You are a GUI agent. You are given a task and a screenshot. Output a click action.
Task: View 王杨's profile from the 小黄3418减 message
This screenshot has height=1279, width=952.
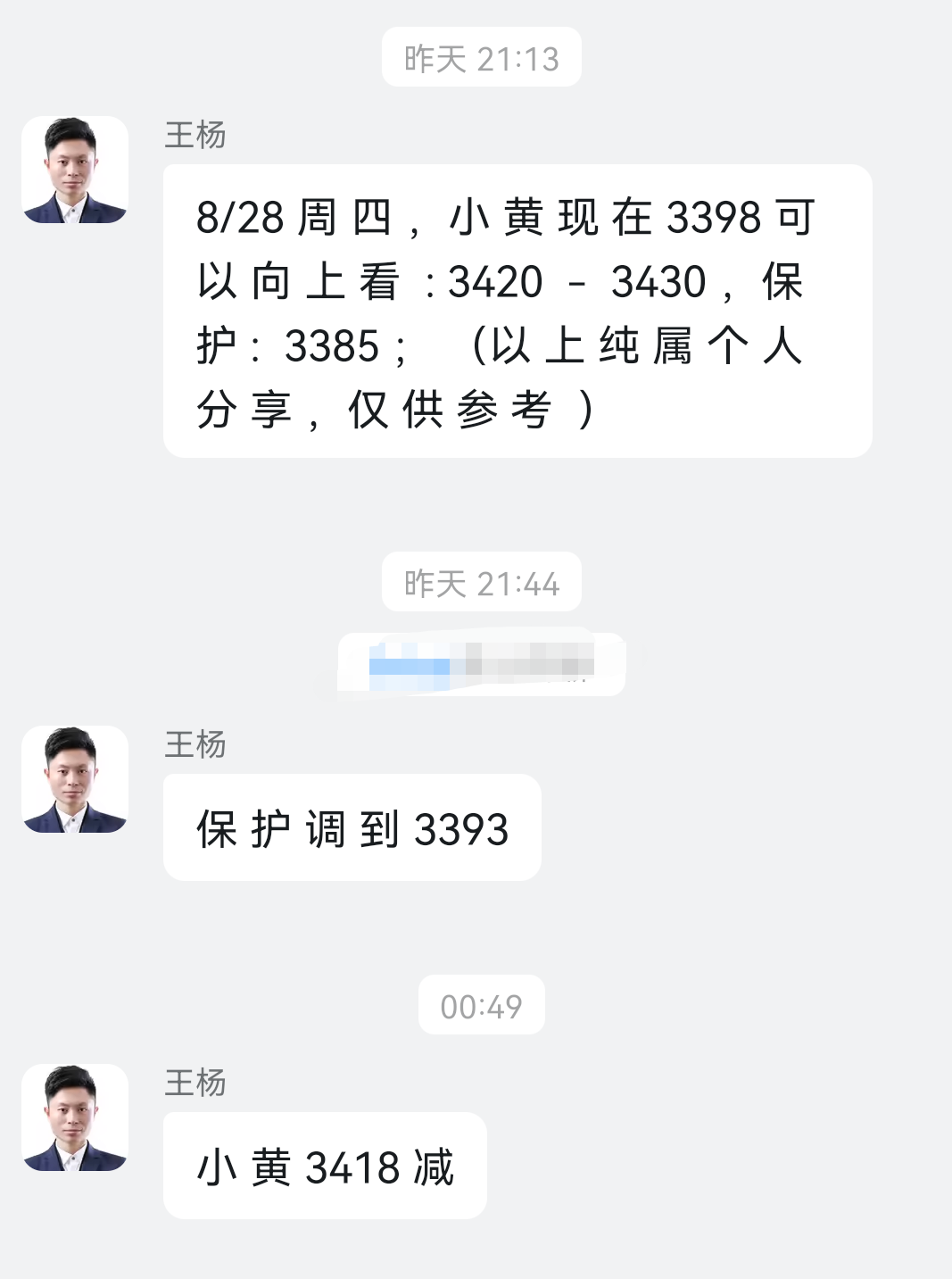(x=75, y=1117)
